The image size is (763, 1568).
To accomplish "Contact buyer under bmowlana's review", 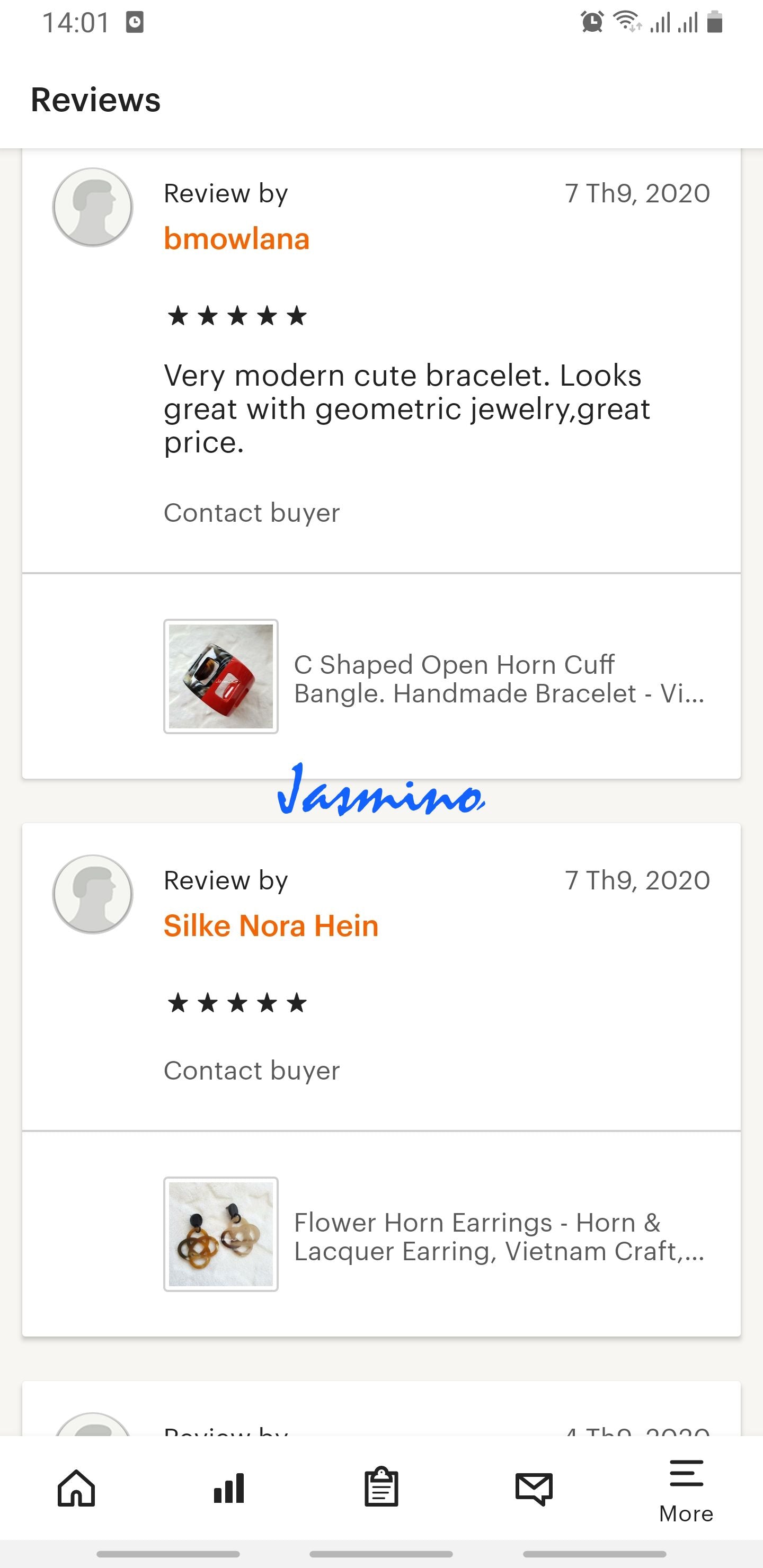I will (252, 513).
